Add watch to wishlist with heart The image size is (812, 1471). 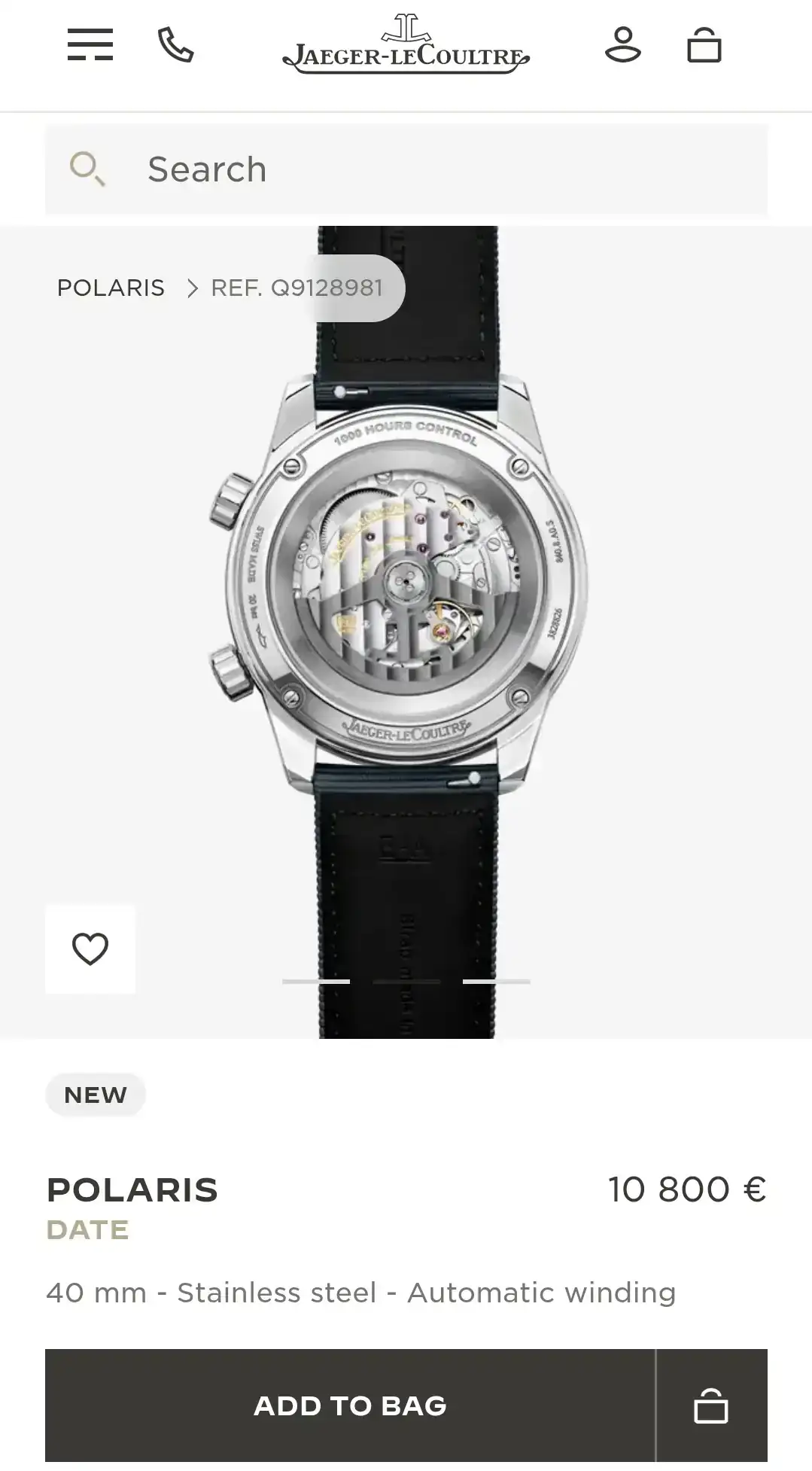coord(90,949)
